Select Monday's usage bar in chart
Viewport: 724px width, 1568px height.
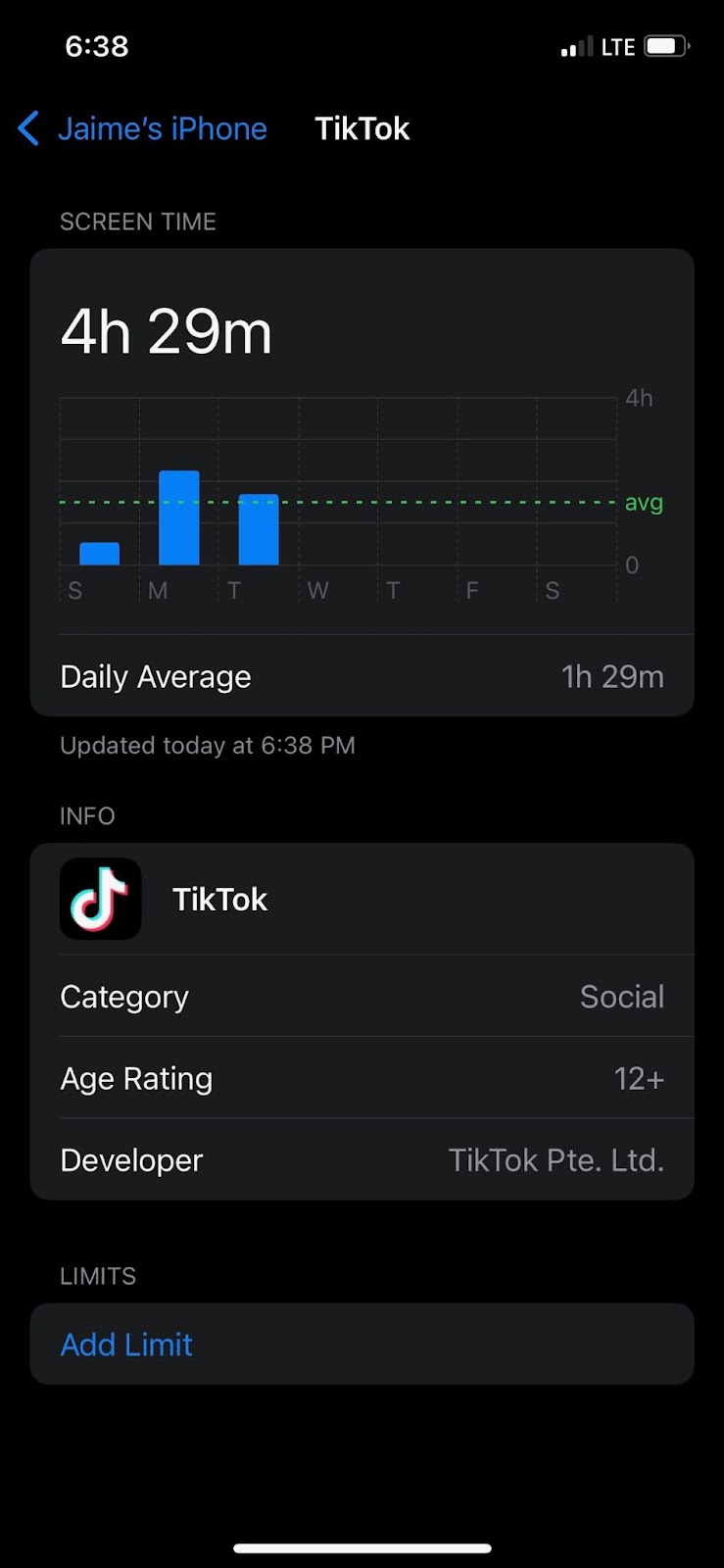pos(179,517)
